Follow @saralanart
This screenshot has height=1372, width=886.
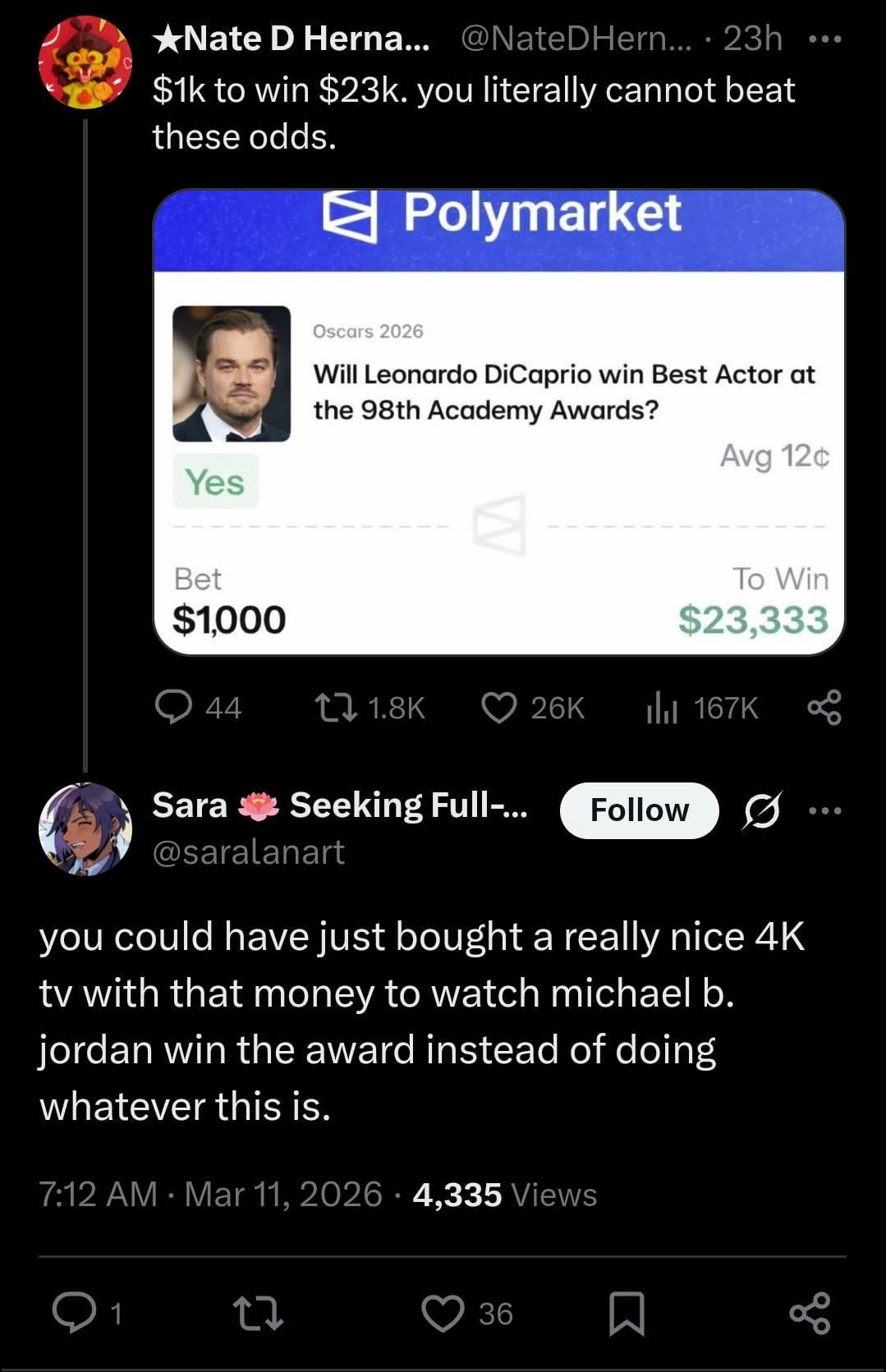tap(639, 810)
